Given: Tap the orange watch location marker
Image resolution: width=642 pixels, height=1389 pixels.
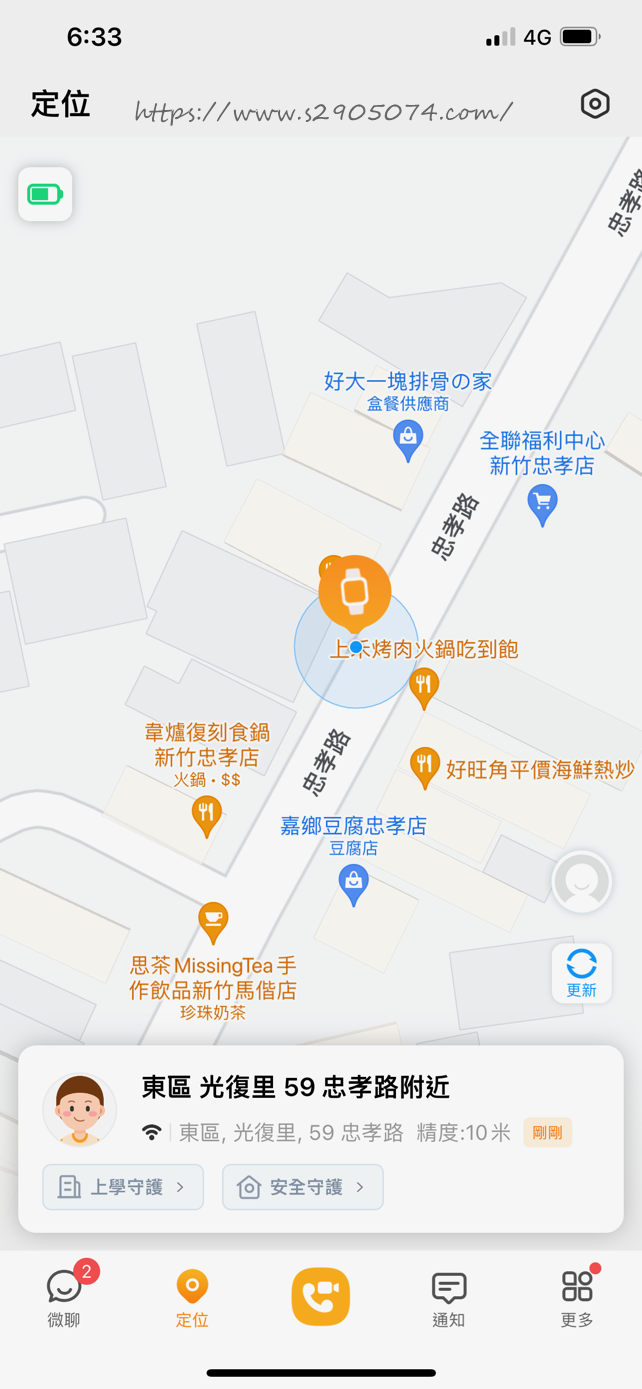Looking at the screenshot, I should click(354, 594).
